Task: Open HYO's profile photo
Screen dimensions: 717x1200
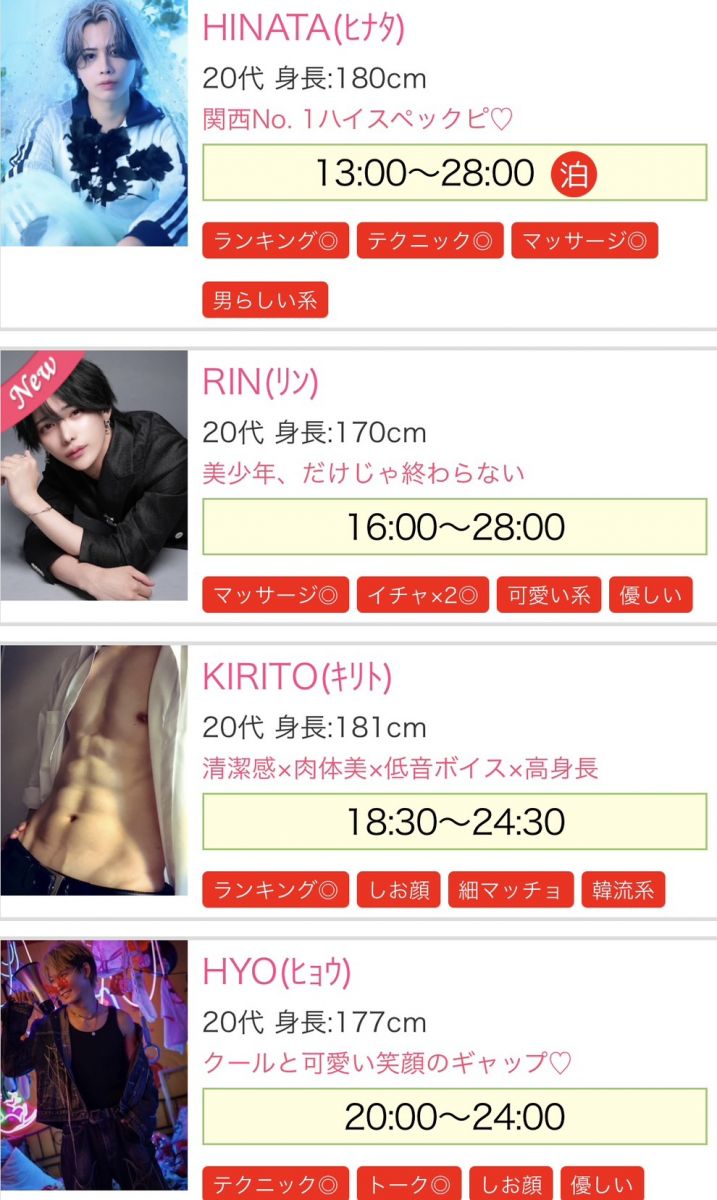Action: 94,1065
